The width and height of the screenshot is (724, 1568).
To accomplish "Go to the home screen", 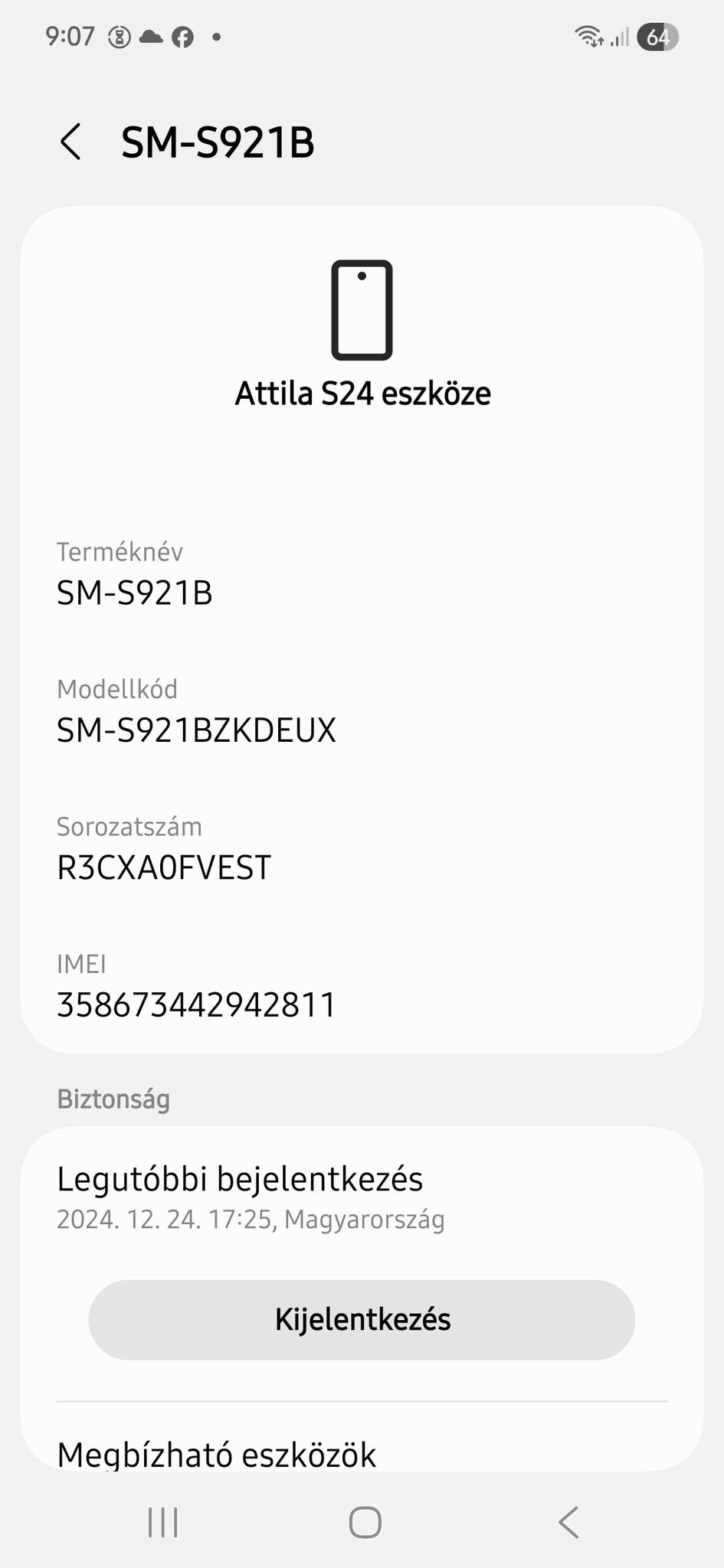I will pos(365,1522).
